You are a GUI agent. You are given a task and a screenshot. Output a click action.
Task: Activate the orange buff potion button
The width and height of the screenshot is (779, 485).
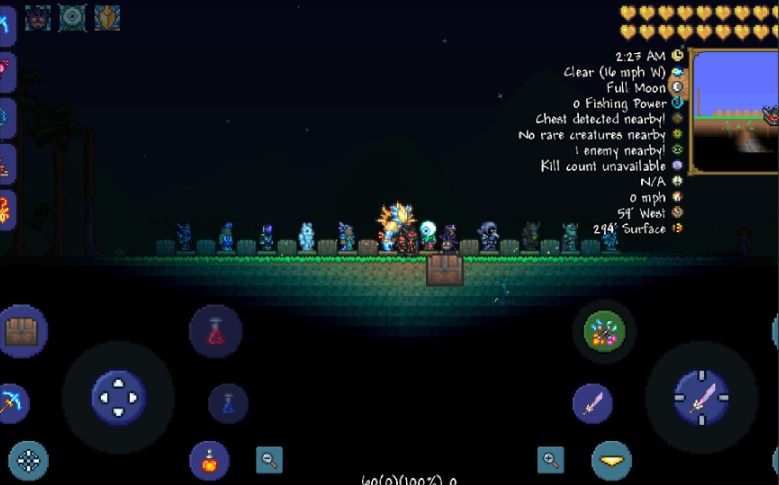pyautogui.click(x=210, y=461)
